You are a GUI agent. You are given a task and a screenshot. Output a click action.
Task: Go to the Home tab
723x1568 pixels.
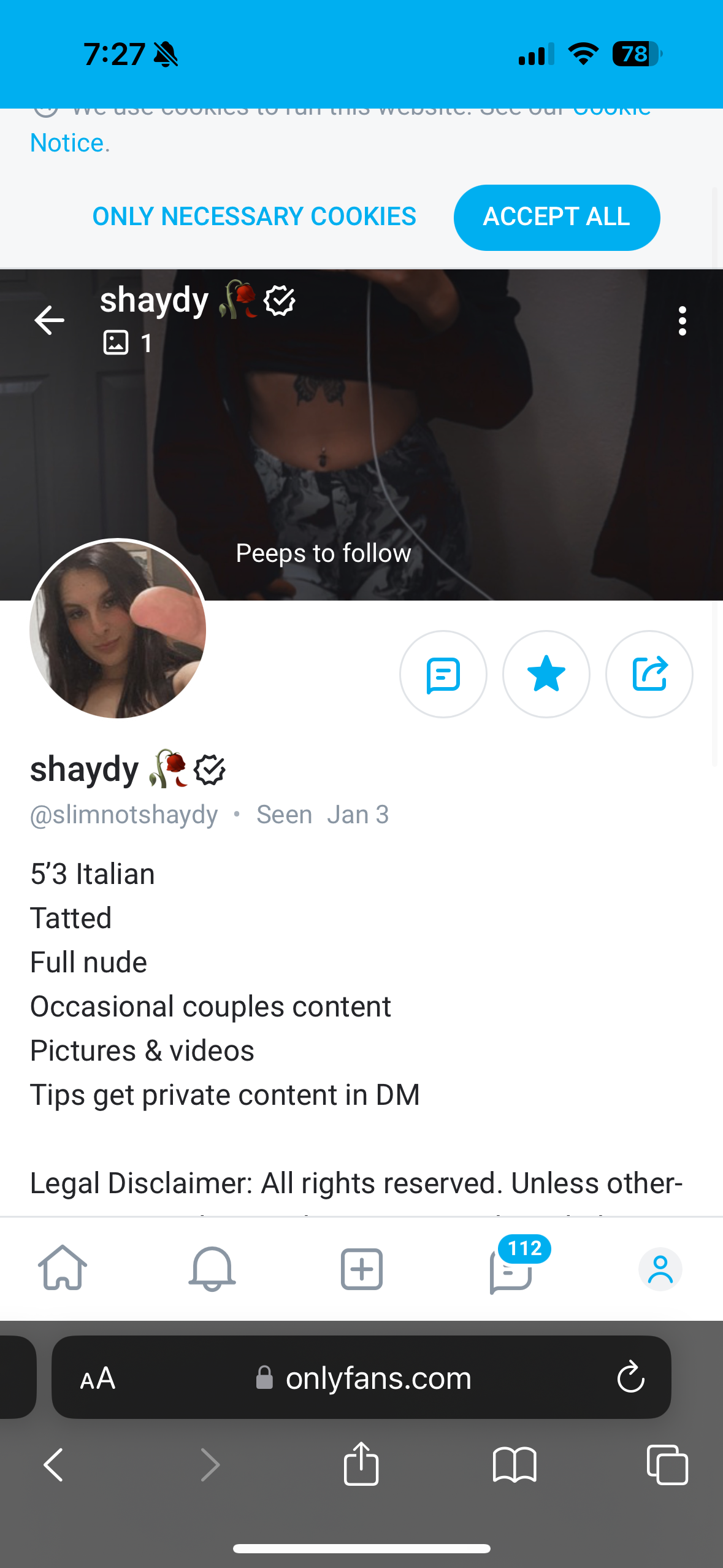63,1268
